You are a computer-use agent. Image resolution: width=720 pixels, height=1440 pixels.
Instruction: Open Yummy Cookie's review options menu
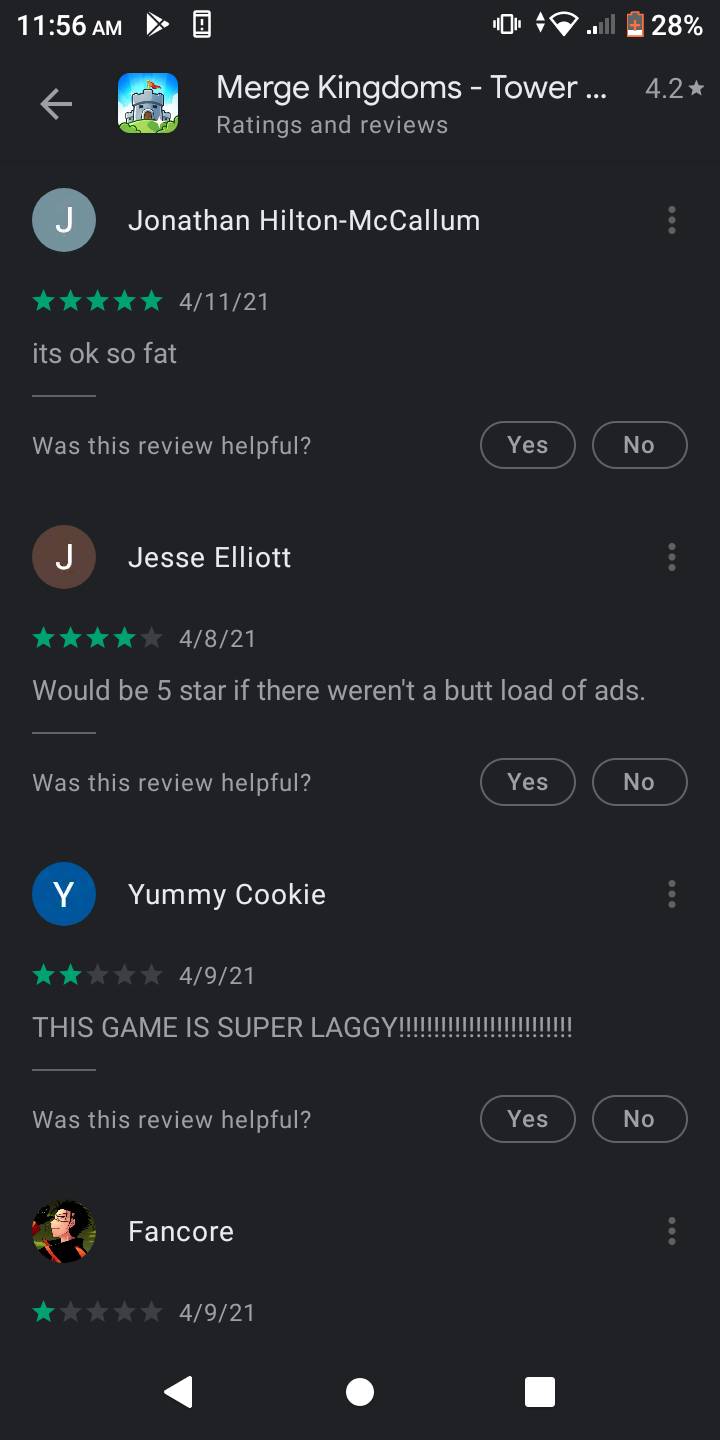671,894
